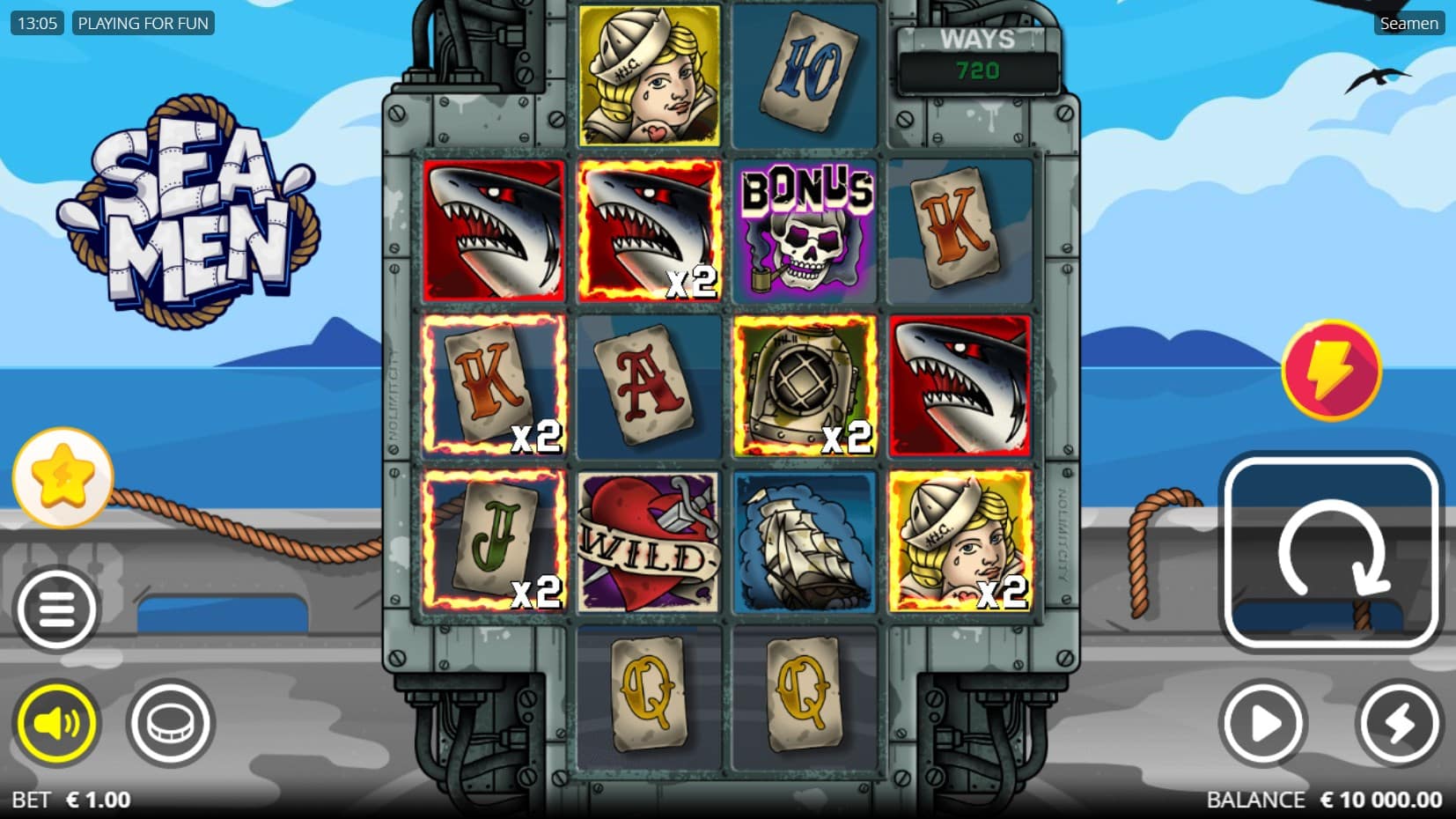
Task: Open the hamburger game menu
Action: [57, 610]
